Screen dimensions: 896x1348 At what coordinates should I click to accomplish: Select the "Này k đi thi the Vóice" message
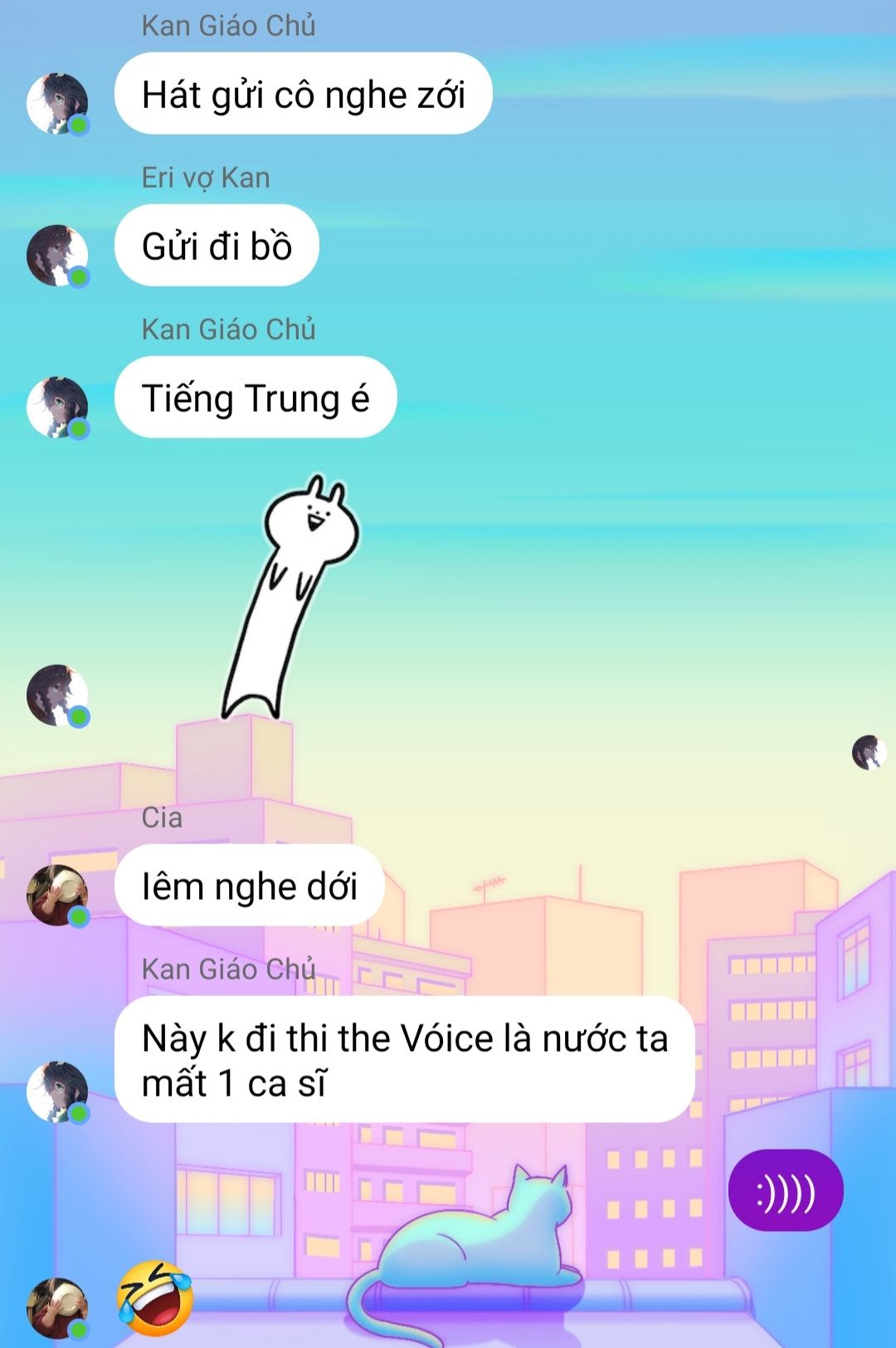point(404,1059)
